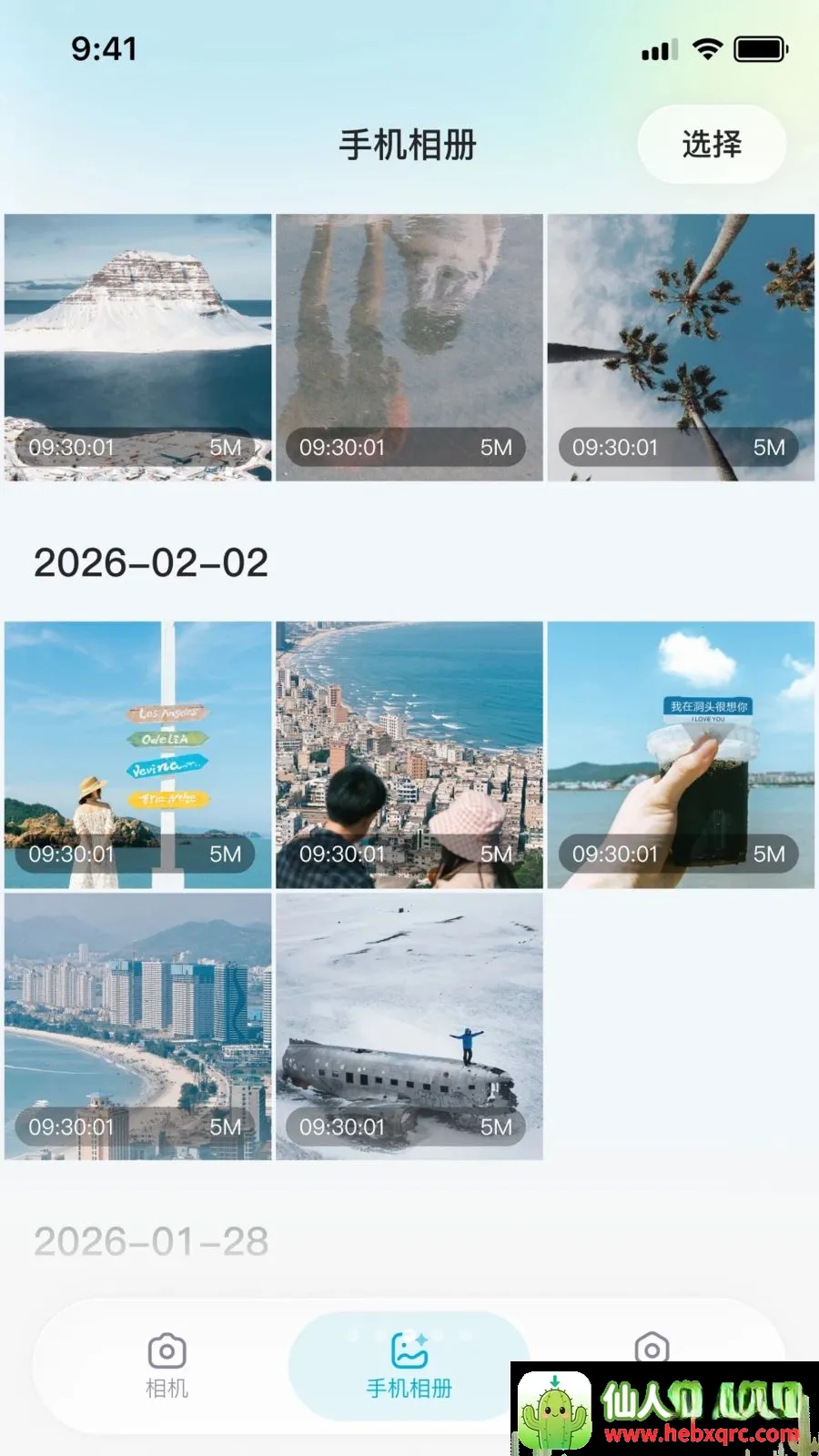View the palm trees photo

pos(681,348)
